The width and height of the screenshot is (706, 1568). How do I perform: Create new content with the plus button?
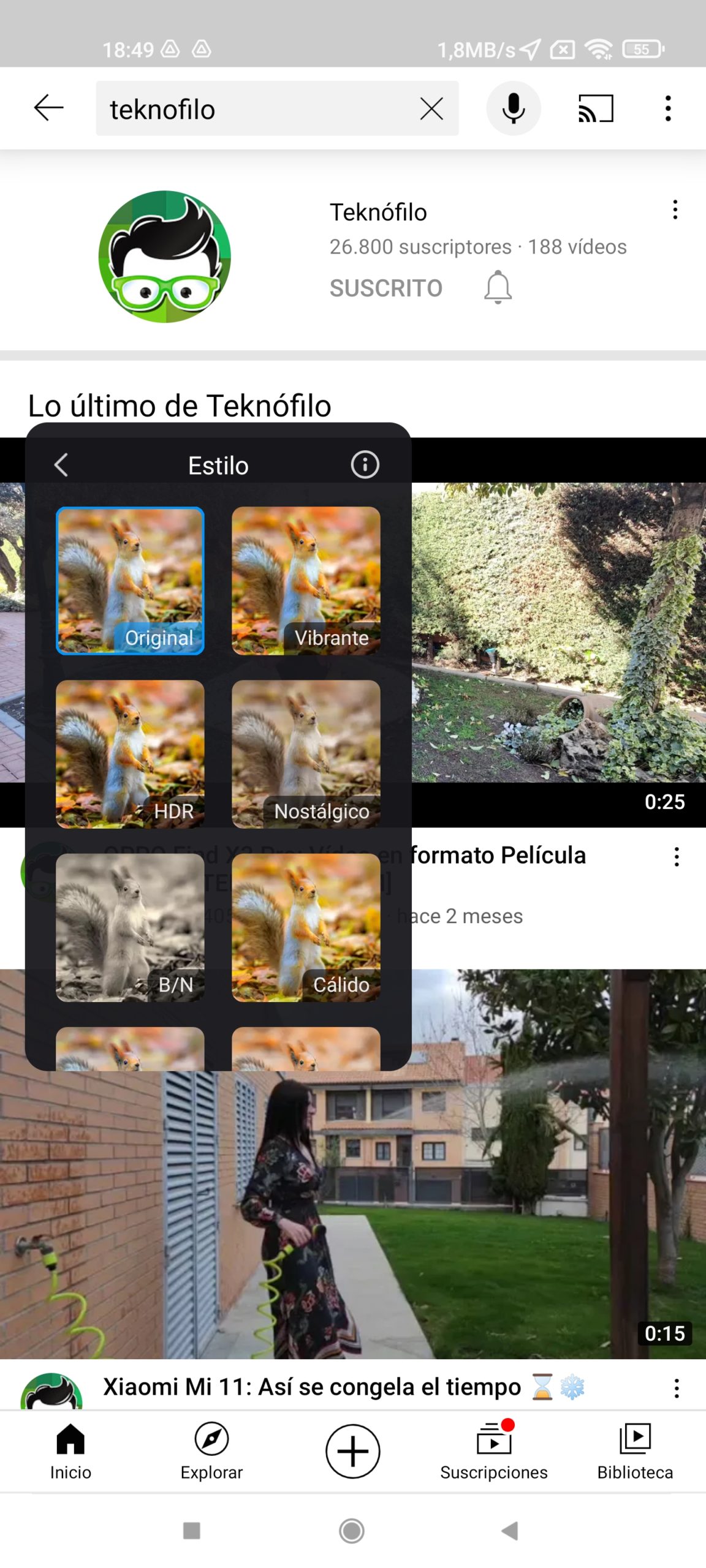pyautogui.click(x=352, y=1451)
